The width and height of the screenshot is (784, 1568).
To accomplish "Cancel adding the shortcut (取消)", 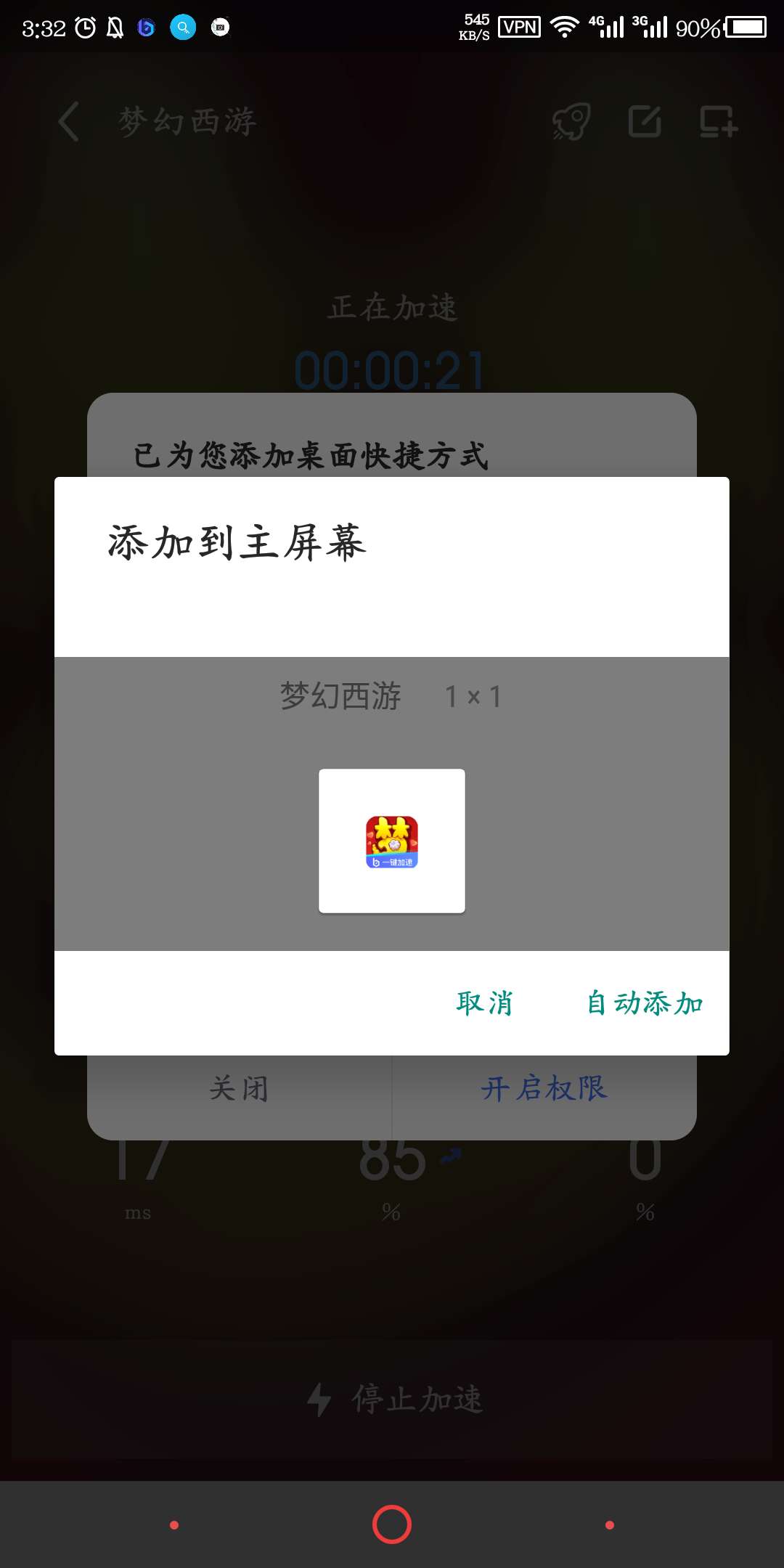I will [x=484, y=1003].
